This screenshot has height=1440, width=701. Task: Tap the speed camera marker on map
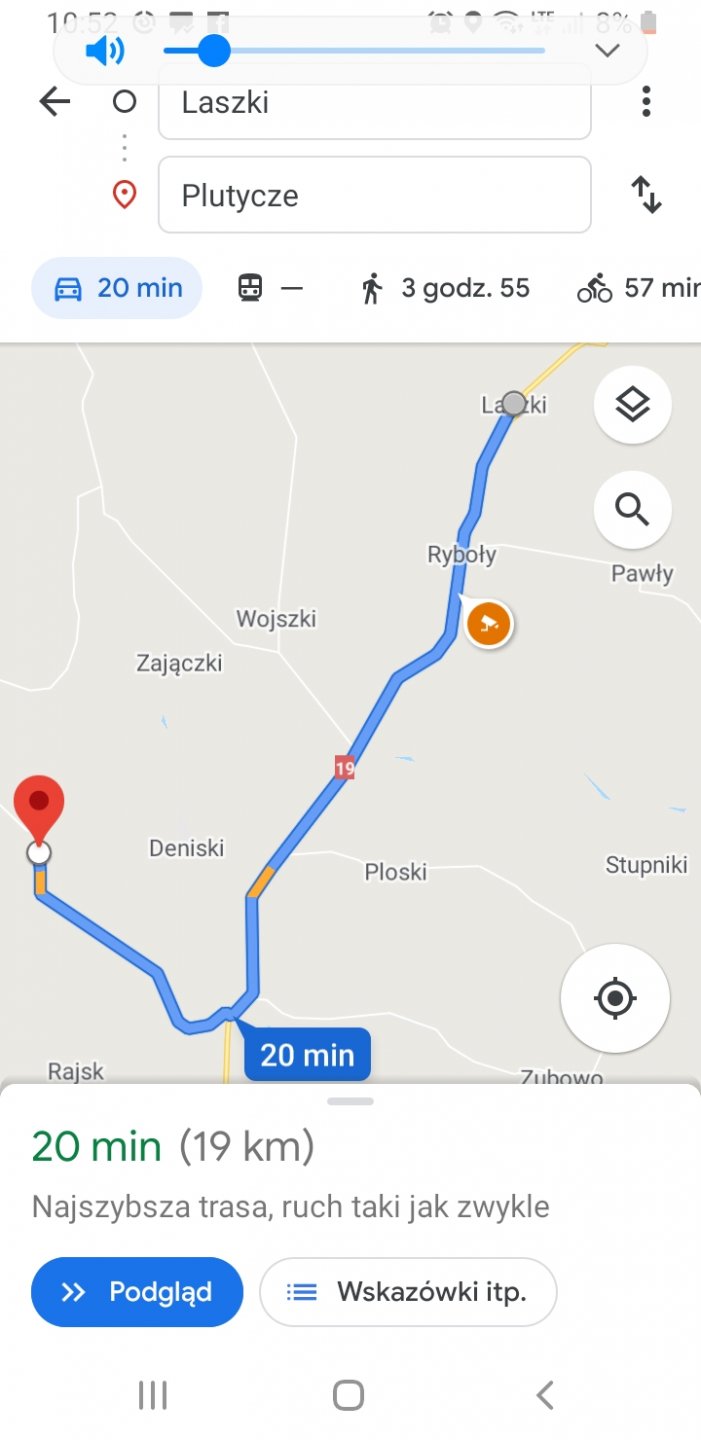[489, 624]
